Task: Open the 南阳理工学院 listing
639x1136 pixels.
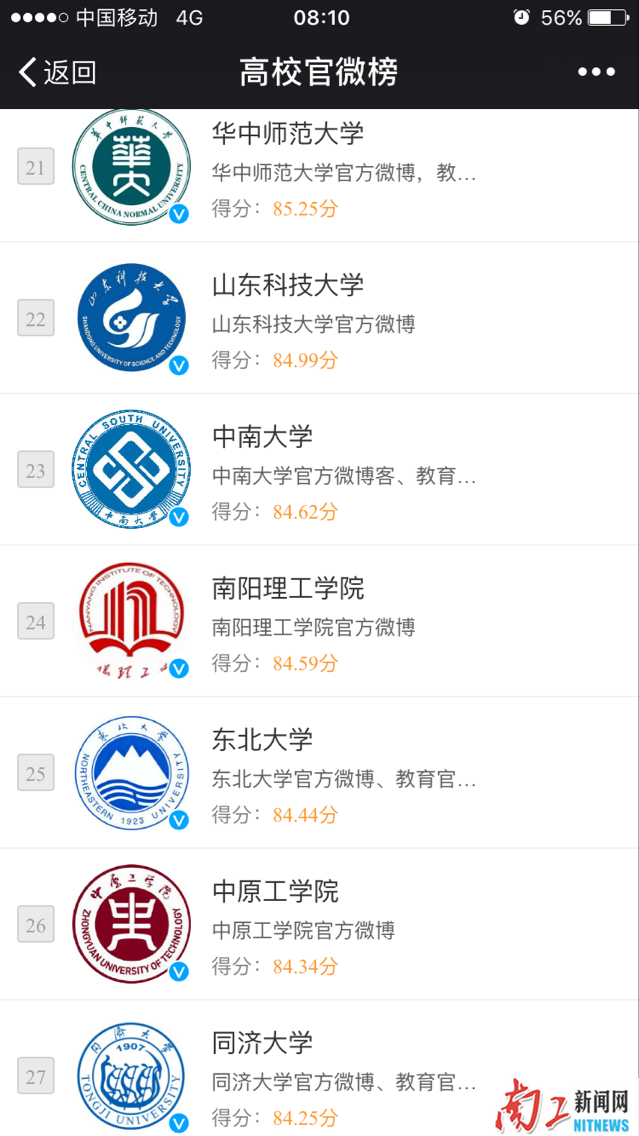Action: 288,588
